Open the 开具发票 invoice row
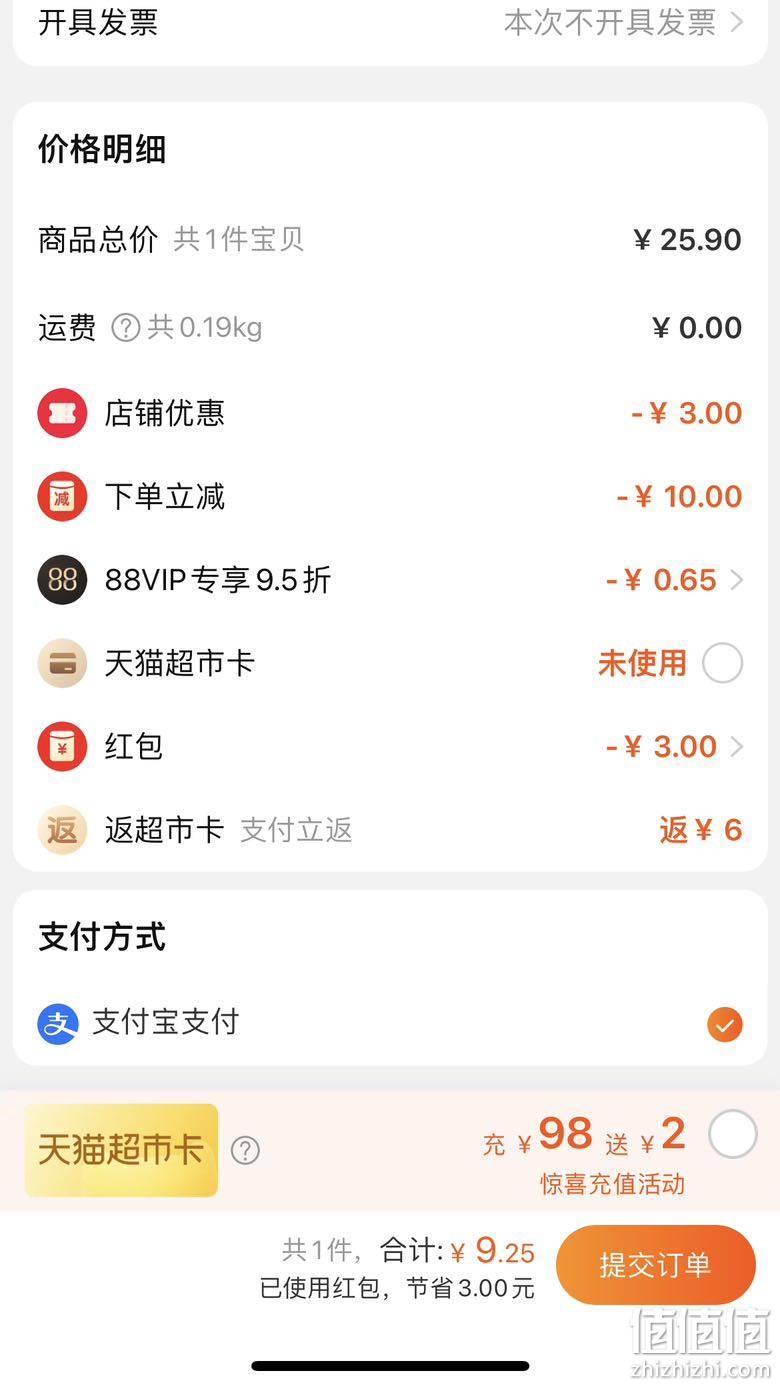 point(390,22)
